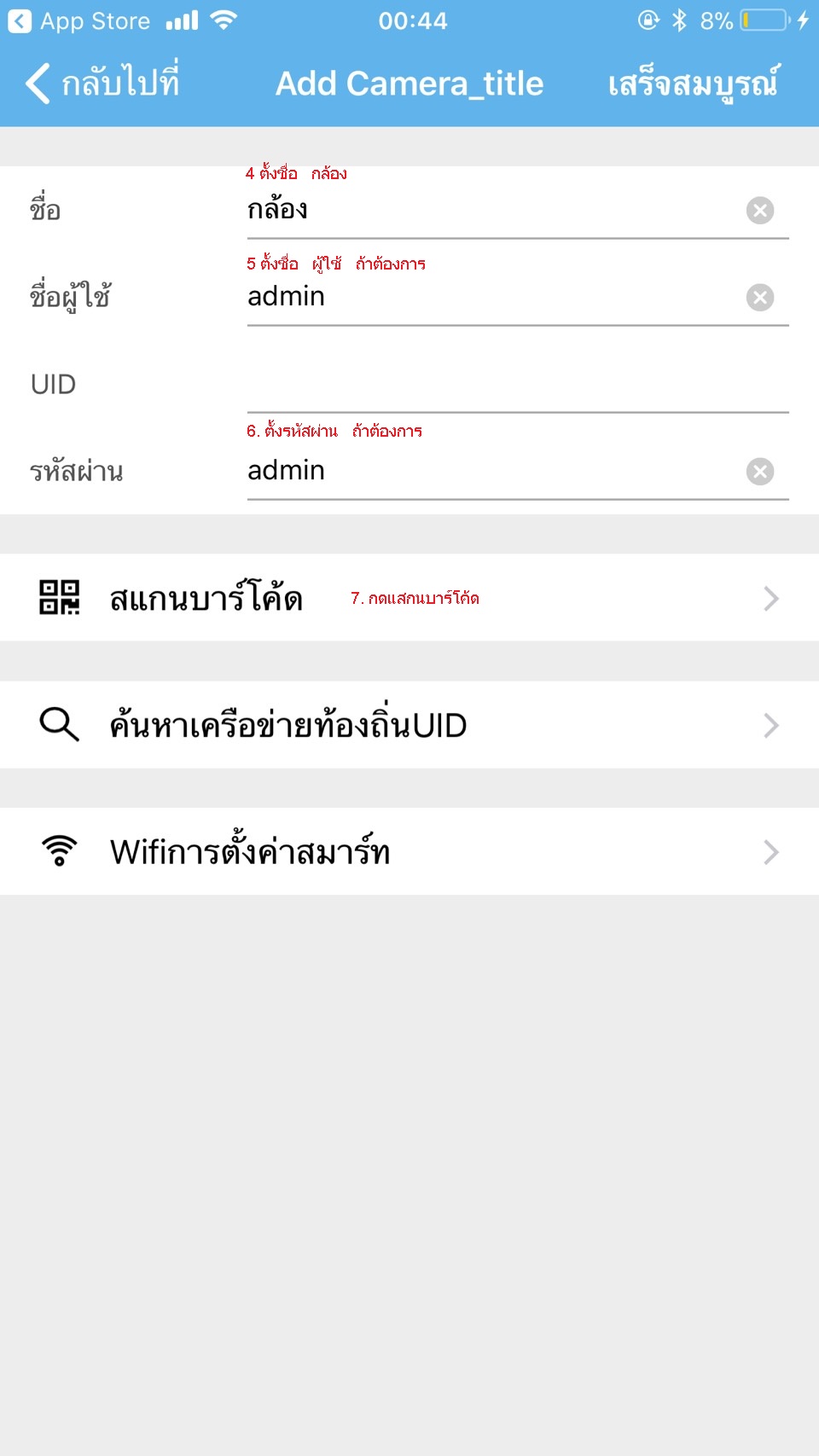Go back via กลับไปที่ button

click(102, 83)
